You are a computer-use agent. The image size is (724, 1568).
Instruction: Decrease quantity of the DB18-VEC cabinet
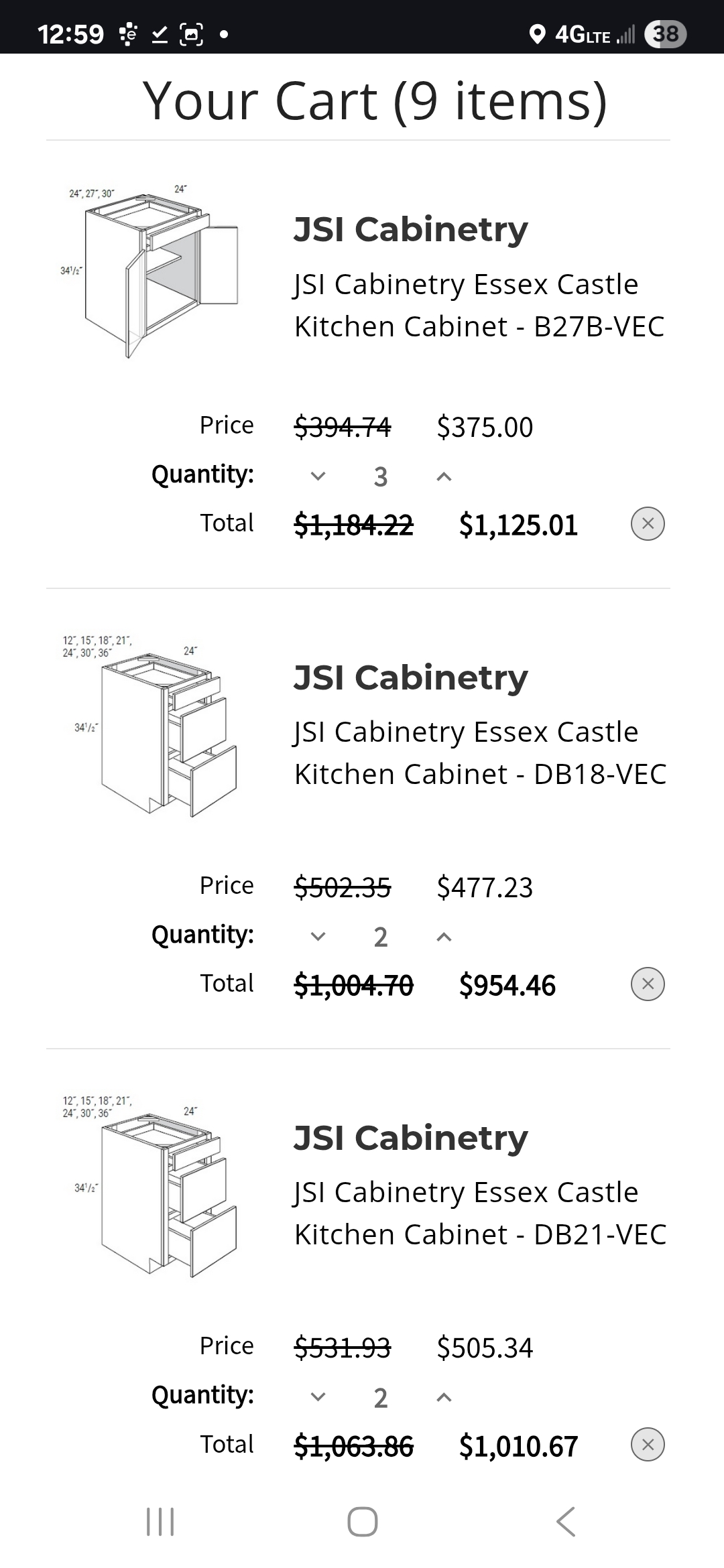point(318,937)
